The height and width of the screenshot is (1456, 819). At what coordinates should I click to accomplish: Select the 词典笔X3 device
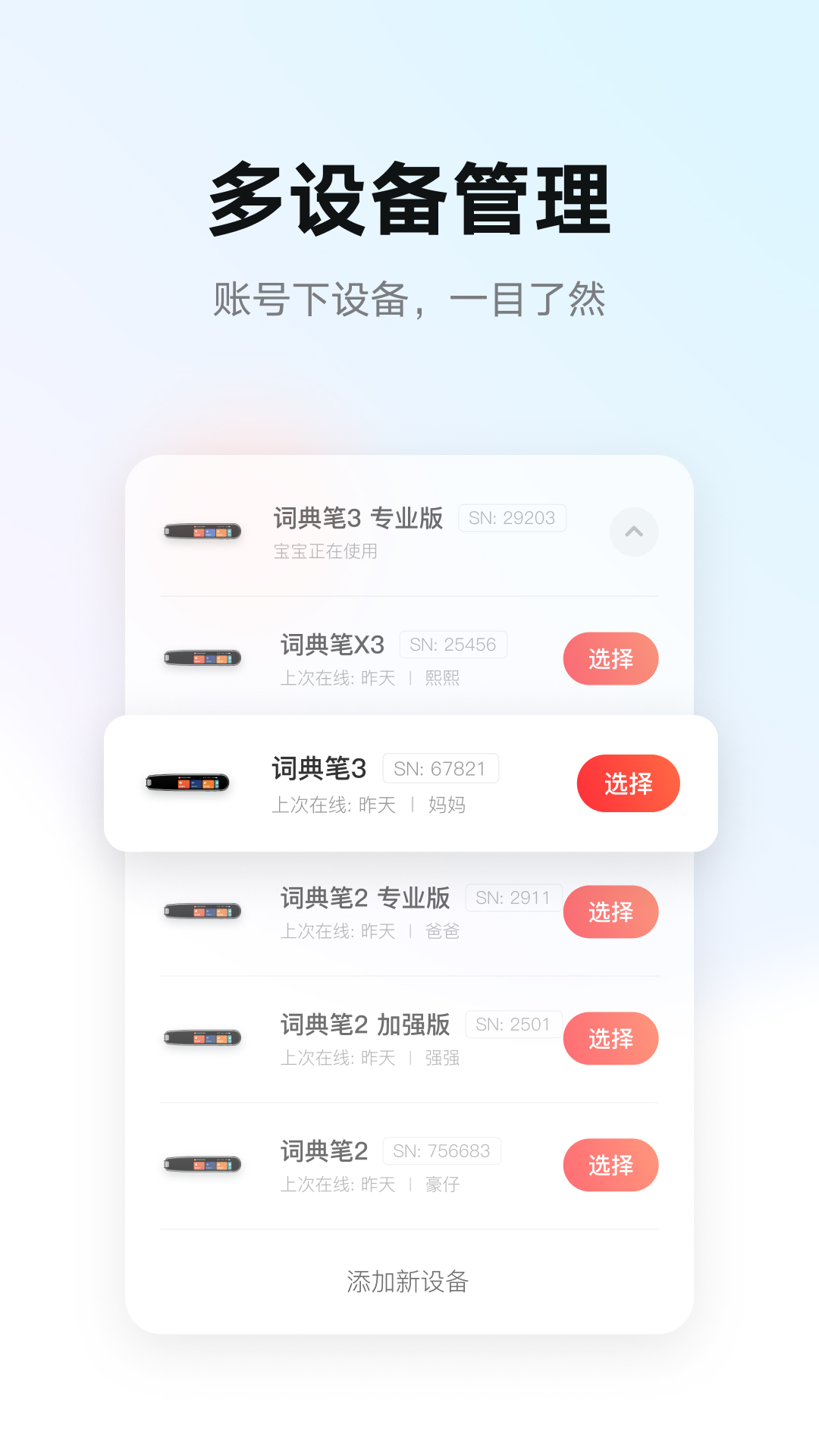tap(610, 658)
